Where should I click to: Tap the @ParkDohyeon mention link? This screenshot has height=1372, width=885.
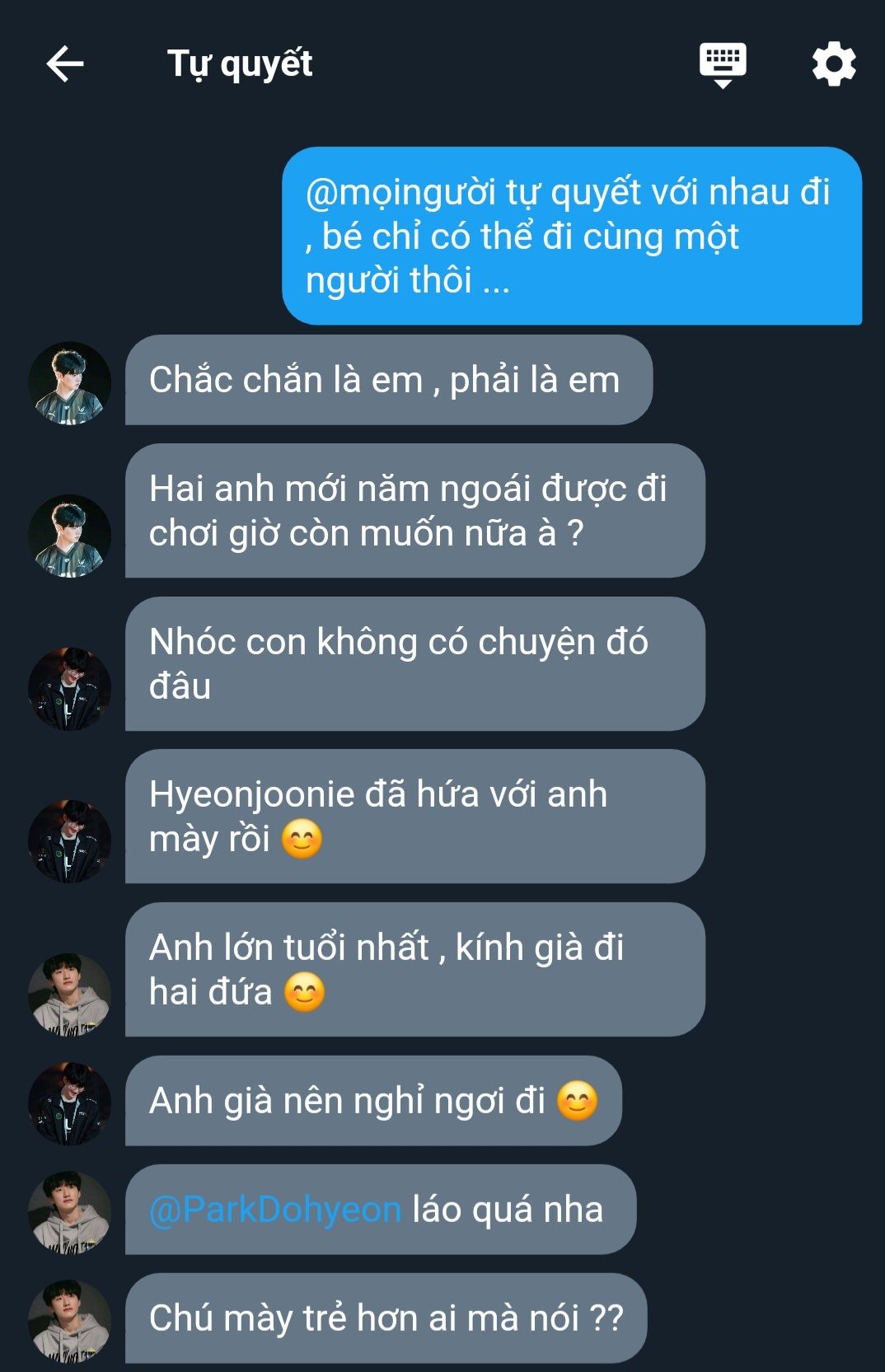(x=275, y=1210)
